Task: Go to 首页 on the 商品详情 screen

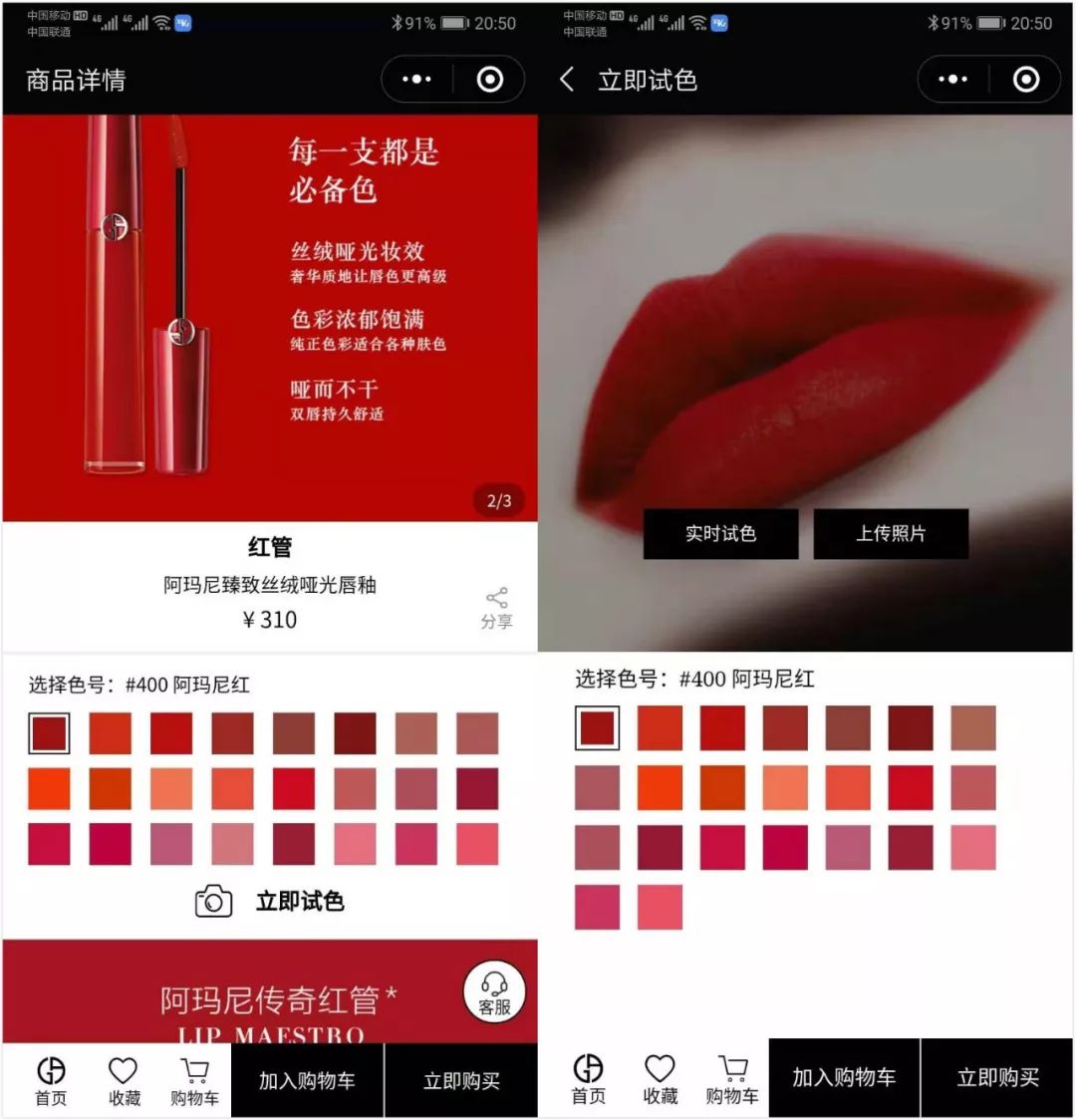Action: [51, 1080]
